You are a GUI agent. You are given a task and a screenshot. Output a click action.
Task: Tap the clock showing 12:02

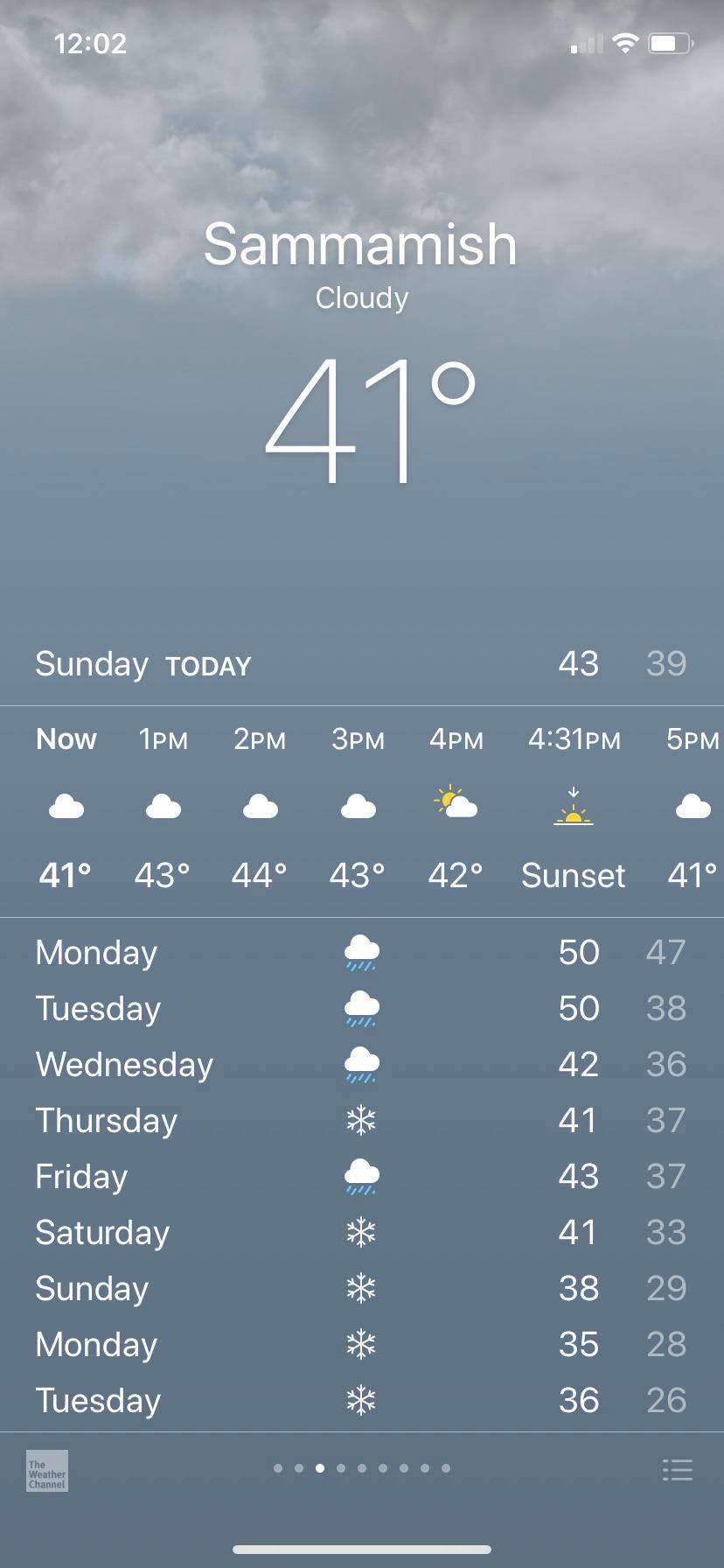(x=92, y=43)
